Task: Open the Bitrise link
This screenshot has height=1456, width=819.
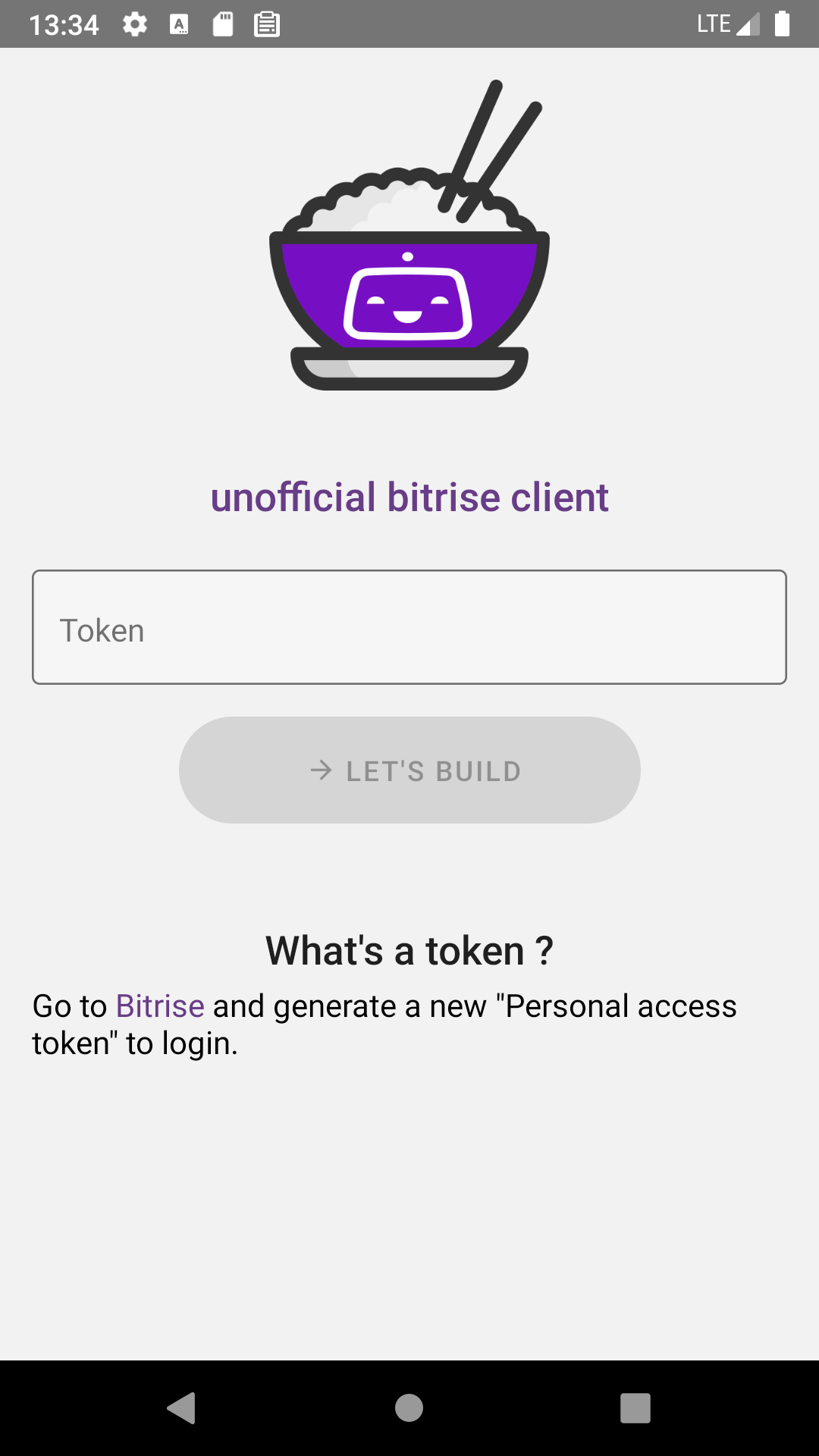Action: tap(160, 1006)
